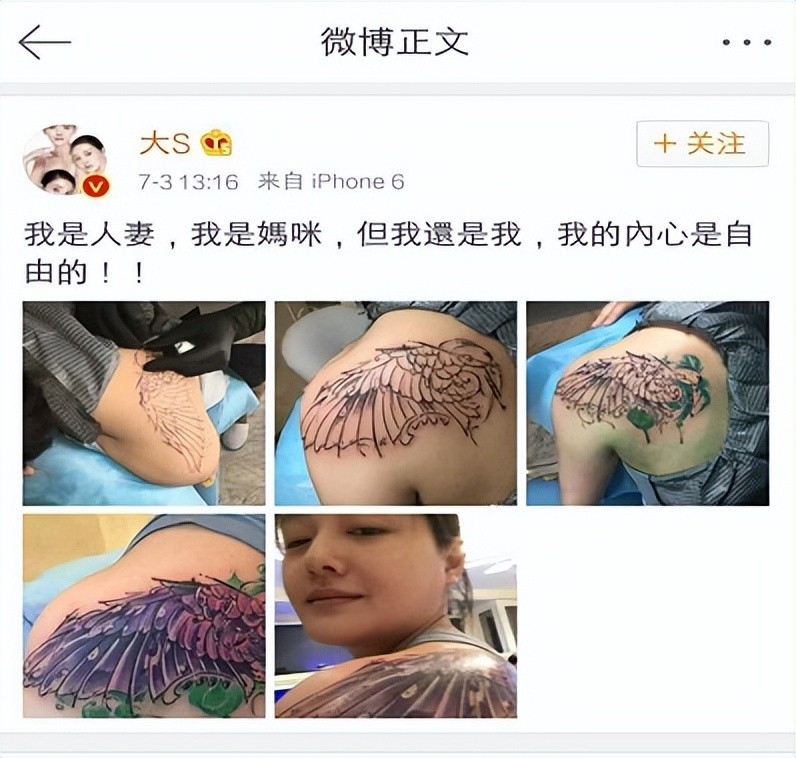This screenshot has height=758, width=796.
Task: Open third photo with green colored tattoo
Action: point(647,403)
